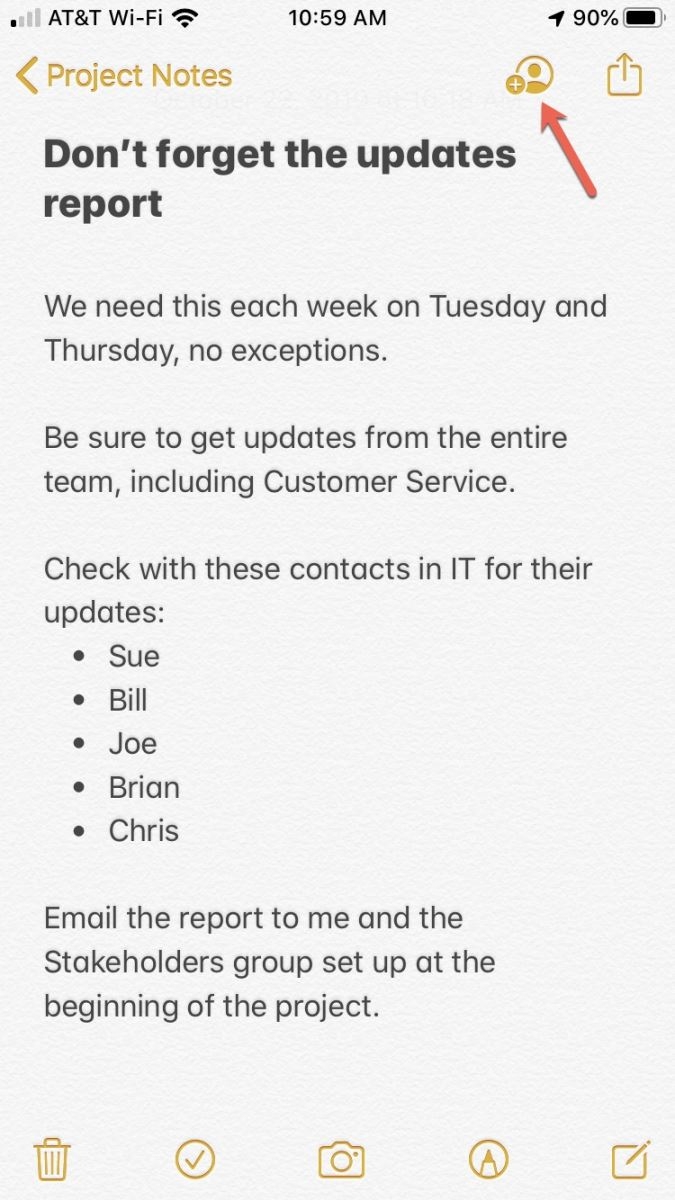Open the camera attachment icon

point(341,1159)
